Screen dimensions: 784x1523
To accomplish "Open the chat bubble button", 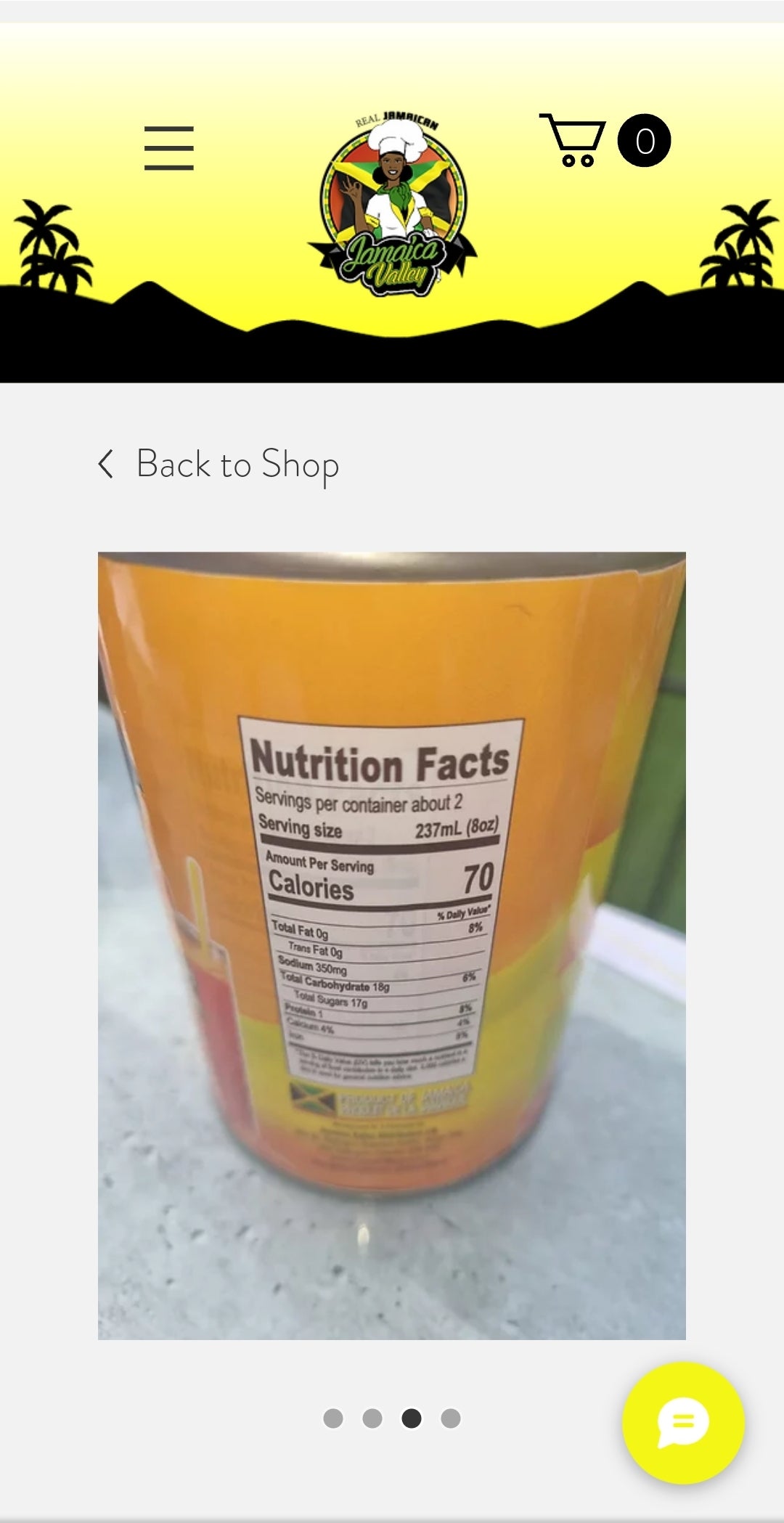I will point(683,1422).
